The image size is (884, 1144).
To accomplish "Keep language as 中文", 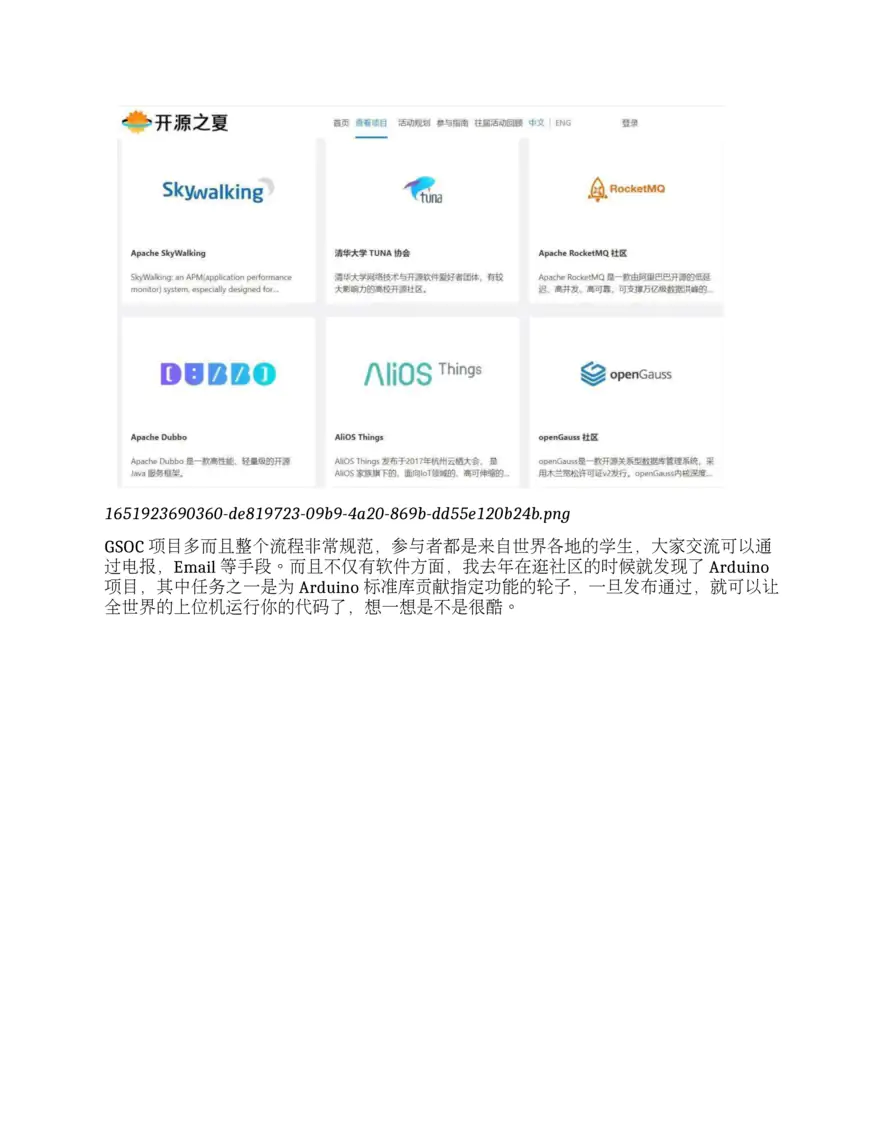I will pos(535,122).
